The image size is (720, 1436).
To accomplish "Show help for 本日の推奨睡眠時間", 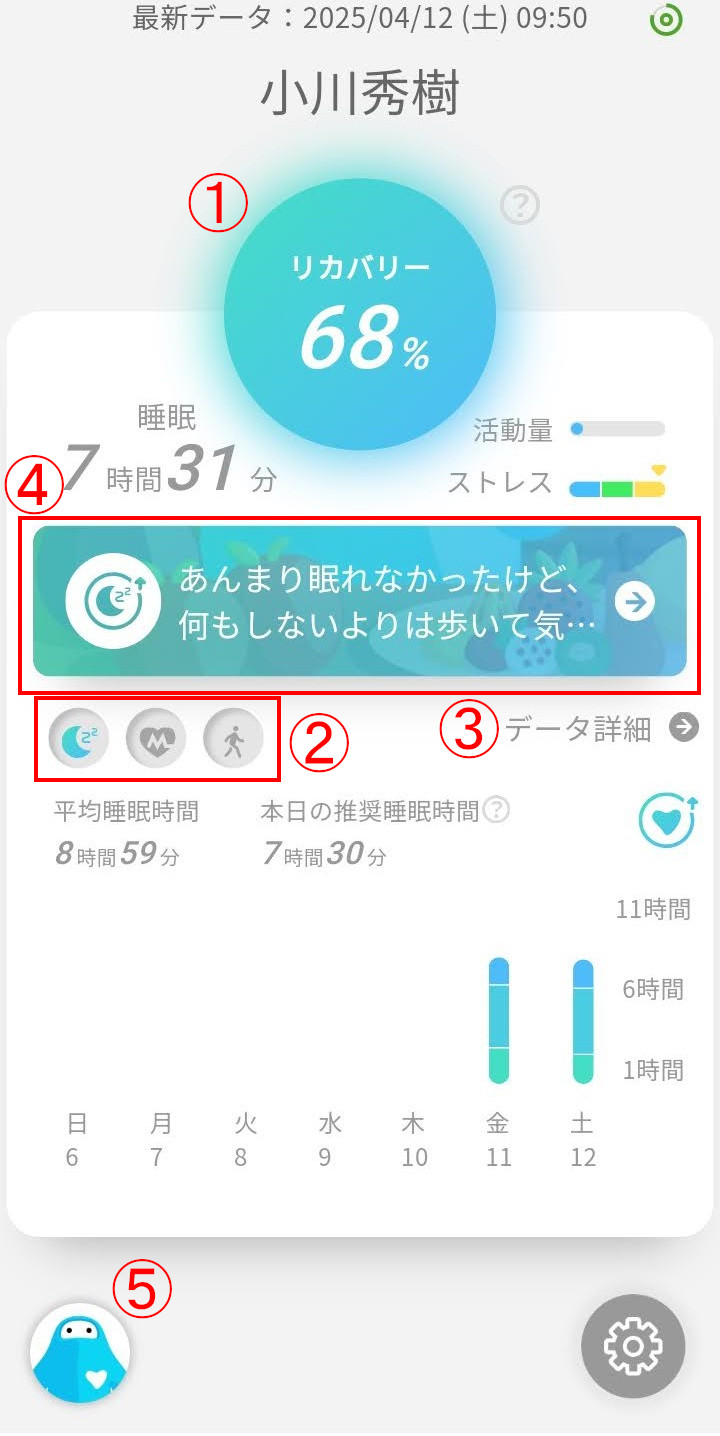I will tap(496, 811).
